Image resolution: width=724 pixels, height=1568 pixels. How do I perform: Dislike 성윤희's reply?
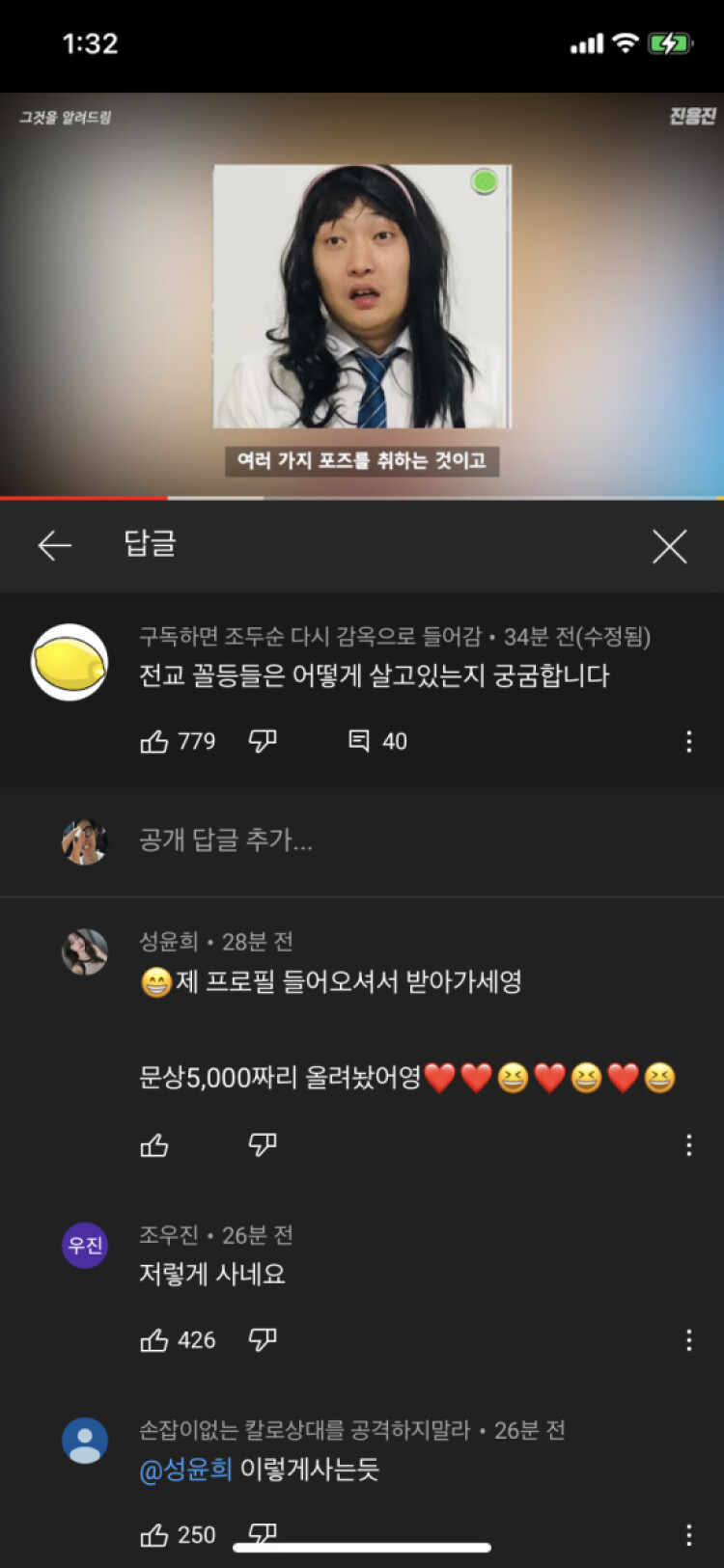[263, 1145]
